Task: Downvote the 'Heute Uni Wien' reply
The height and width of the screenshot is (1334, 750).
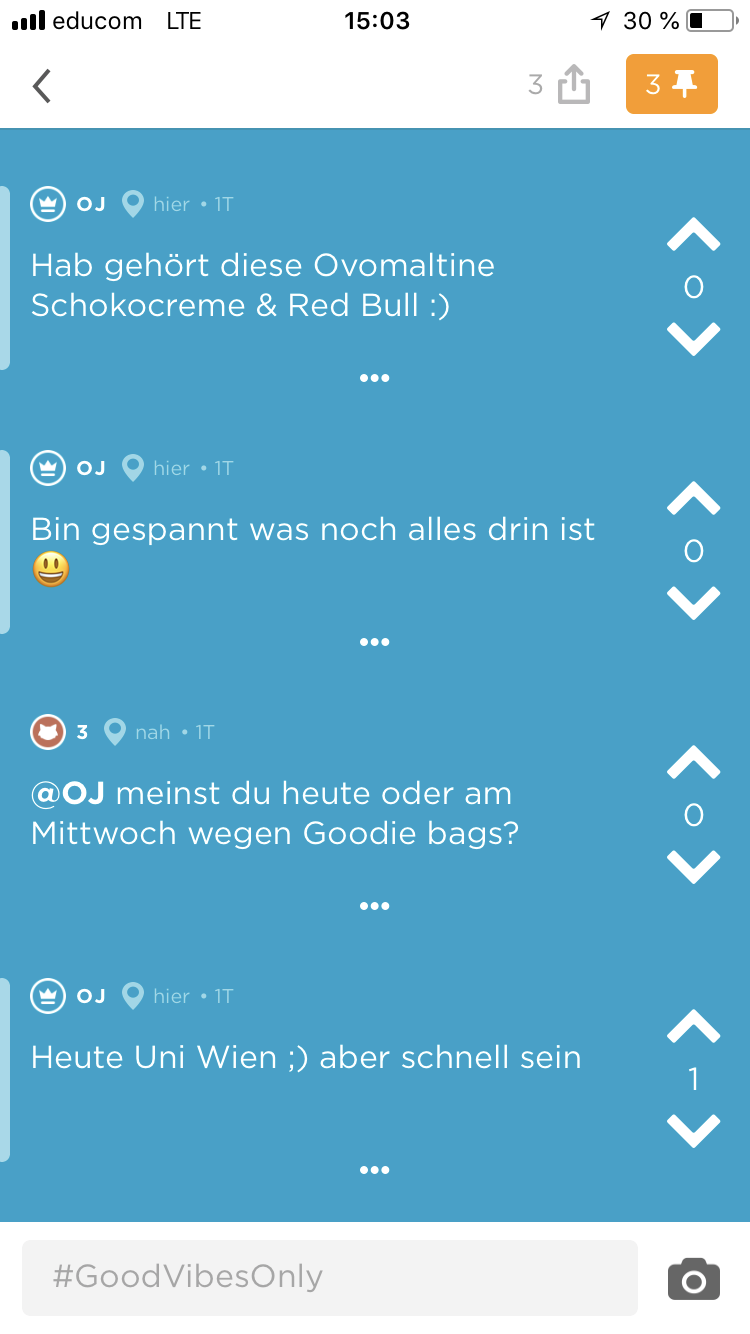Action: point(693,1131)
